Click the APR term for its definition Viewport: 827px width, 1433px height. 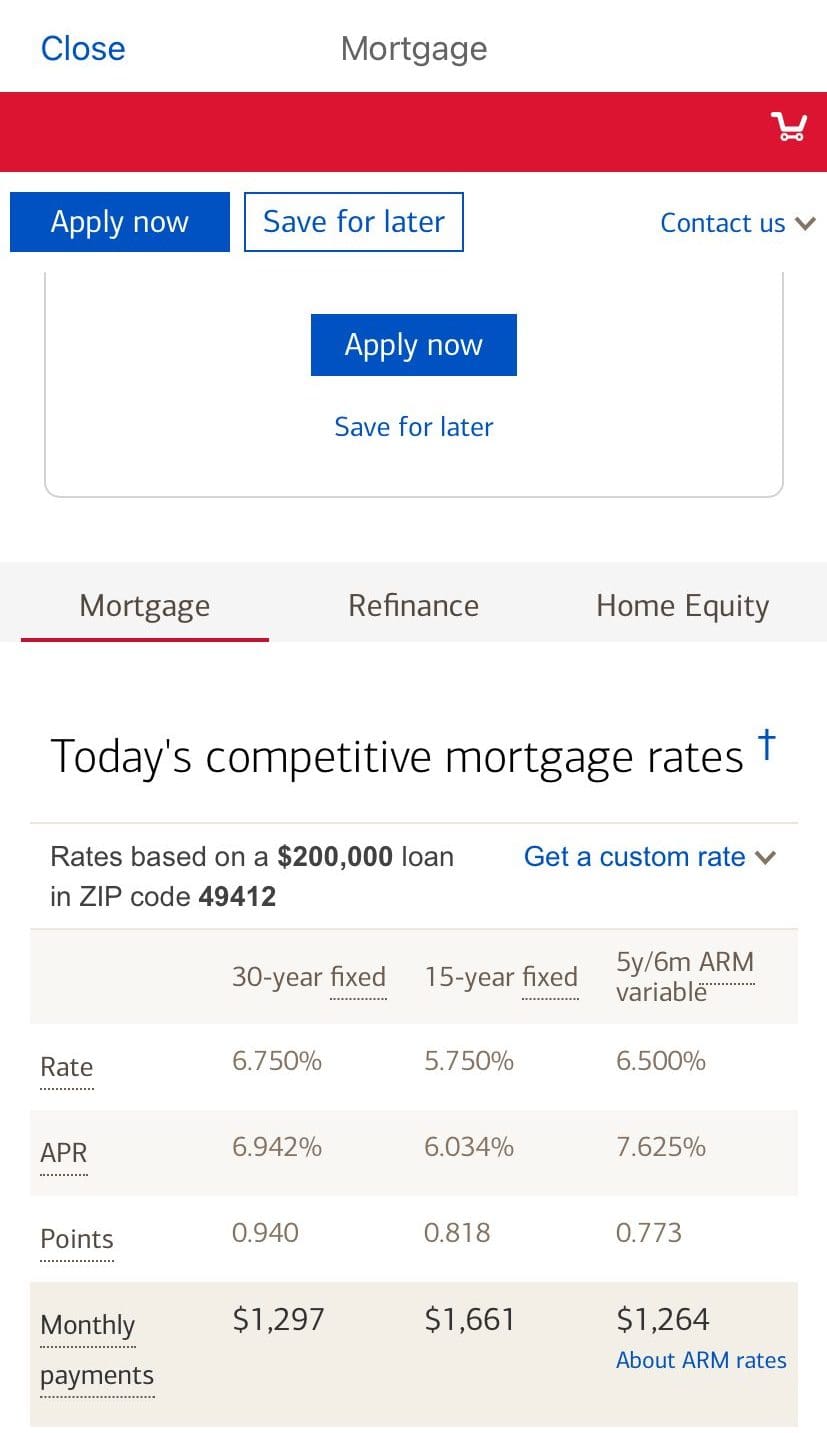(63, 1153)
